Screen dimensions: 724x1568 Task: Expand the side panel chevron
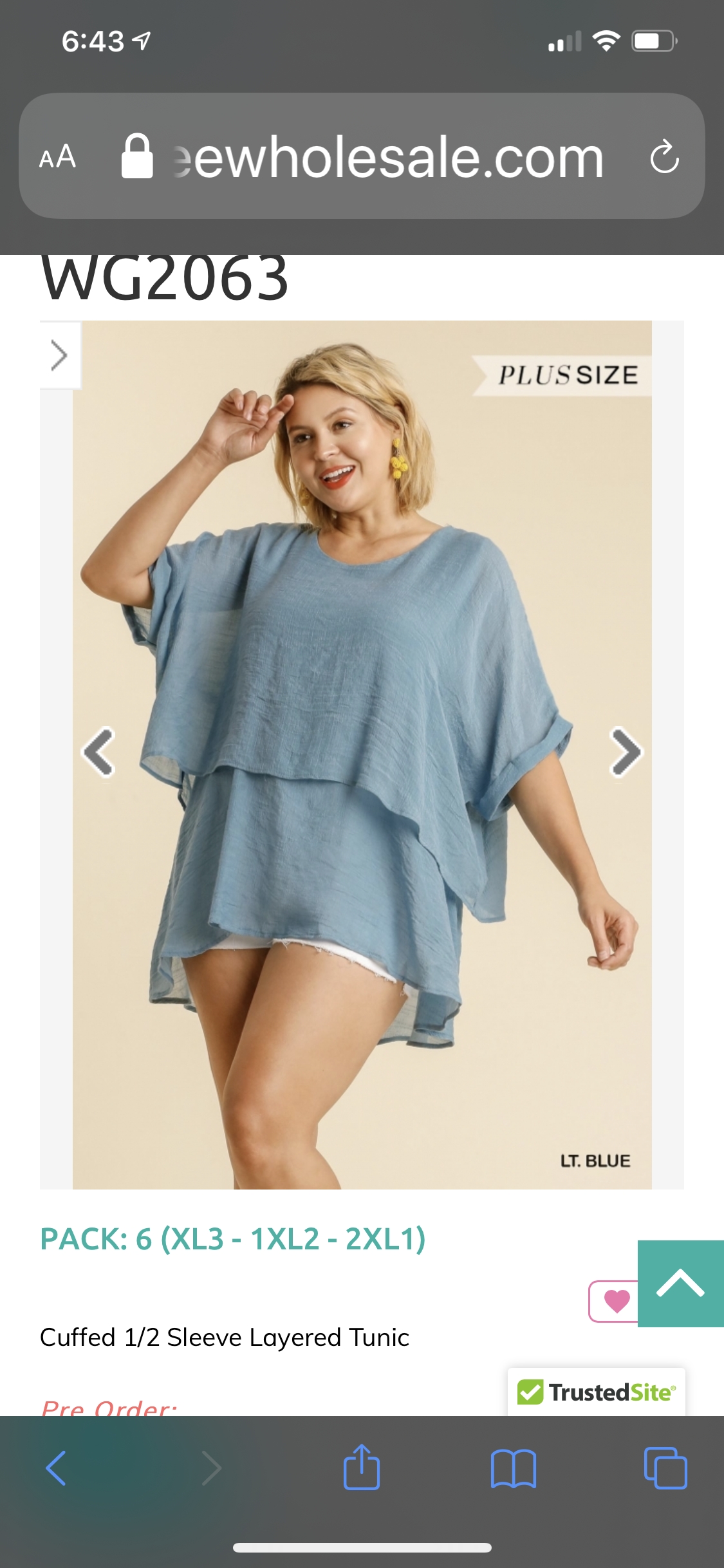tap(59, 355)
